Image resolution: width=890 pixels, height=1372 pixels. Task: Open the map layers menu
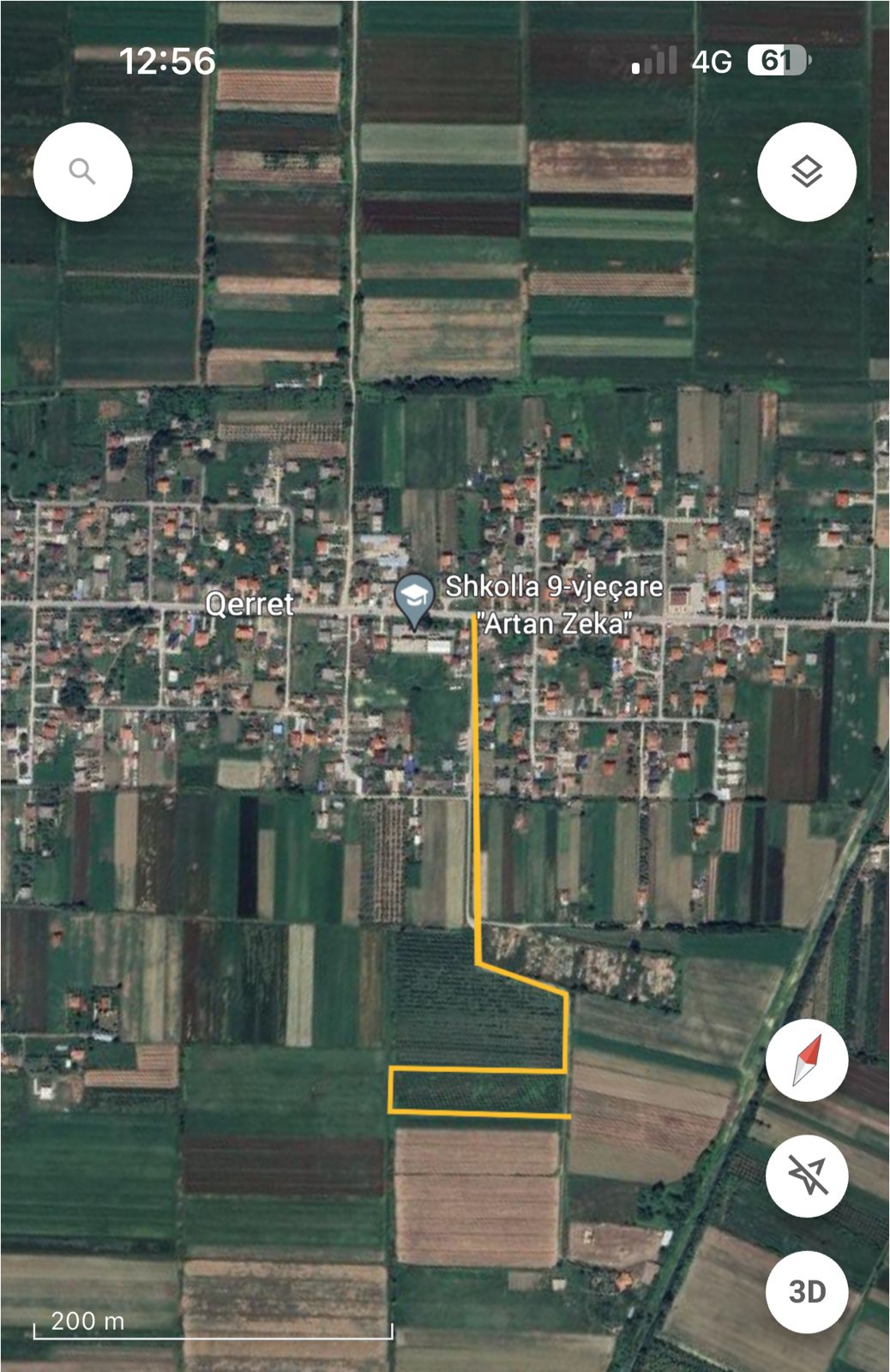coord(806,172)
